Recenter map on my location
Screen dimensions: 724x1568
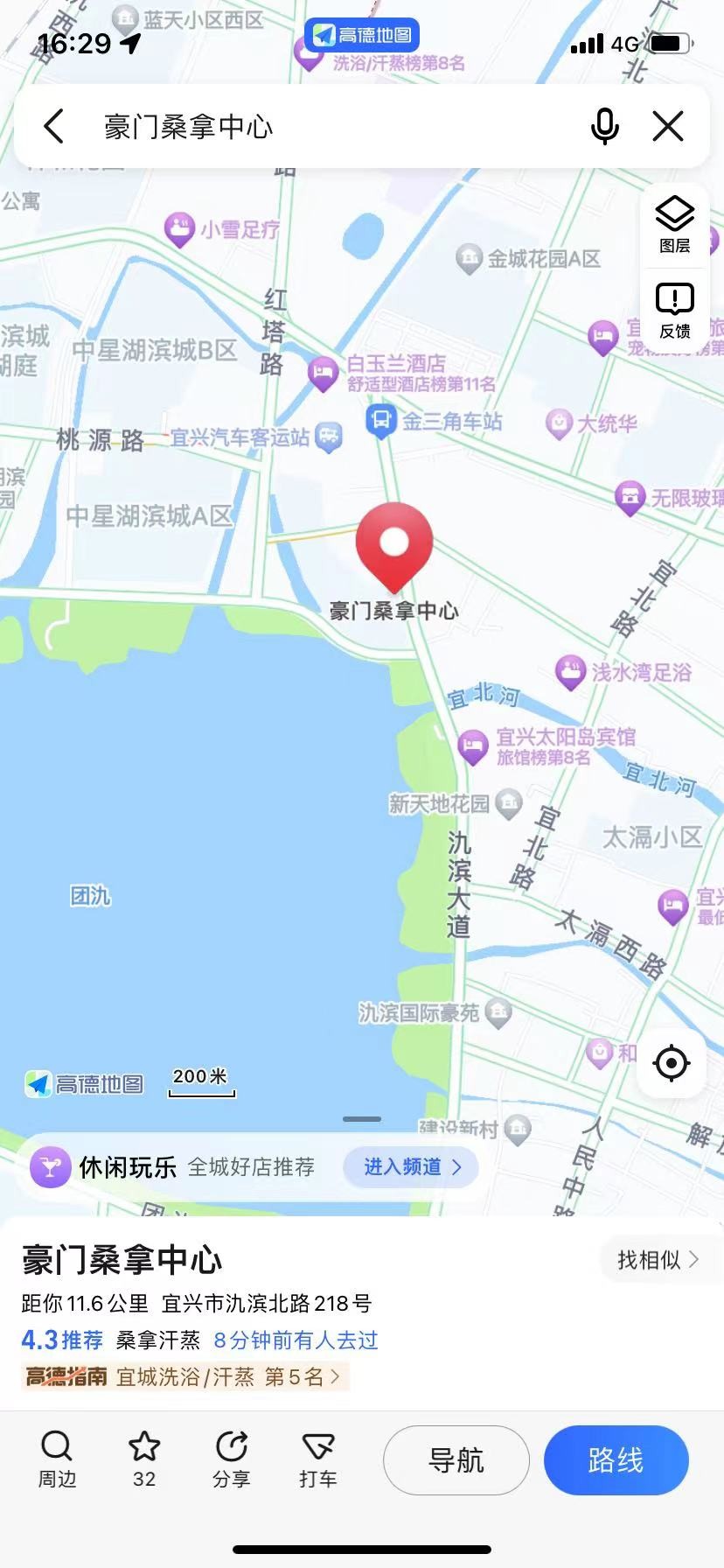pyautogui.click(x=672, y=1063)
